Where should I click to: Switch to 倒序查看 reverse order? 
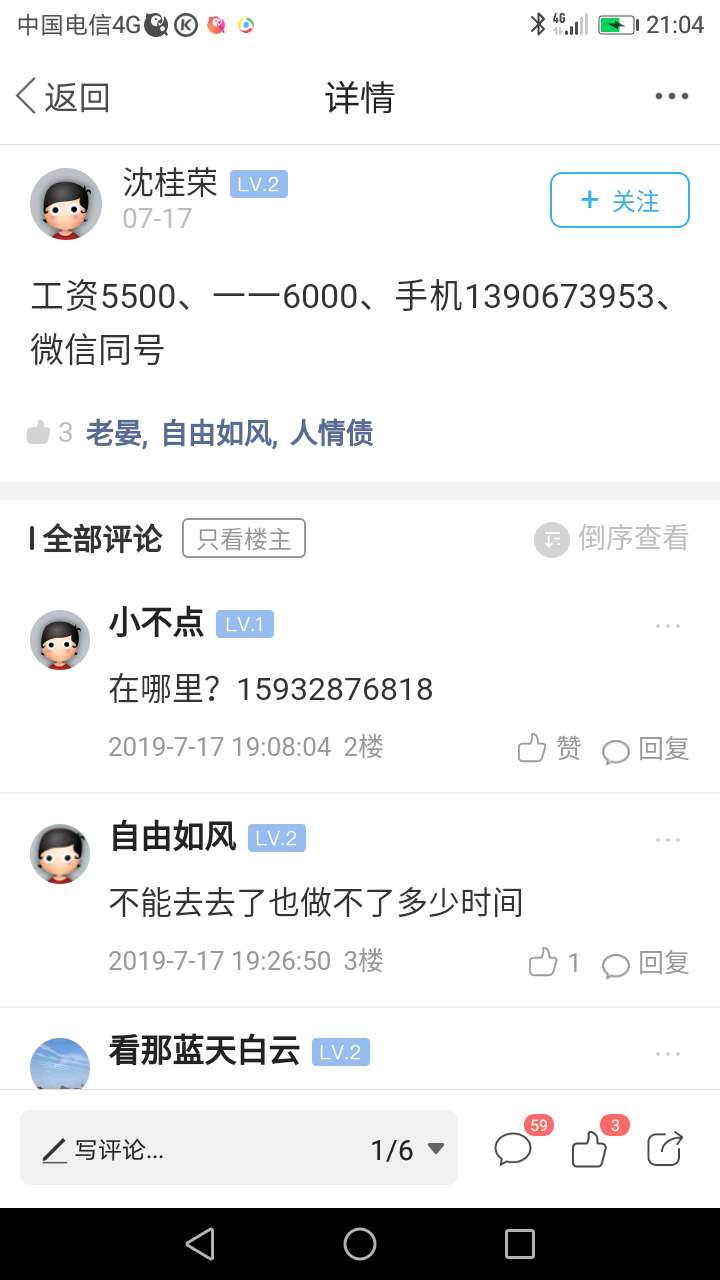click(x=612, y=538)
